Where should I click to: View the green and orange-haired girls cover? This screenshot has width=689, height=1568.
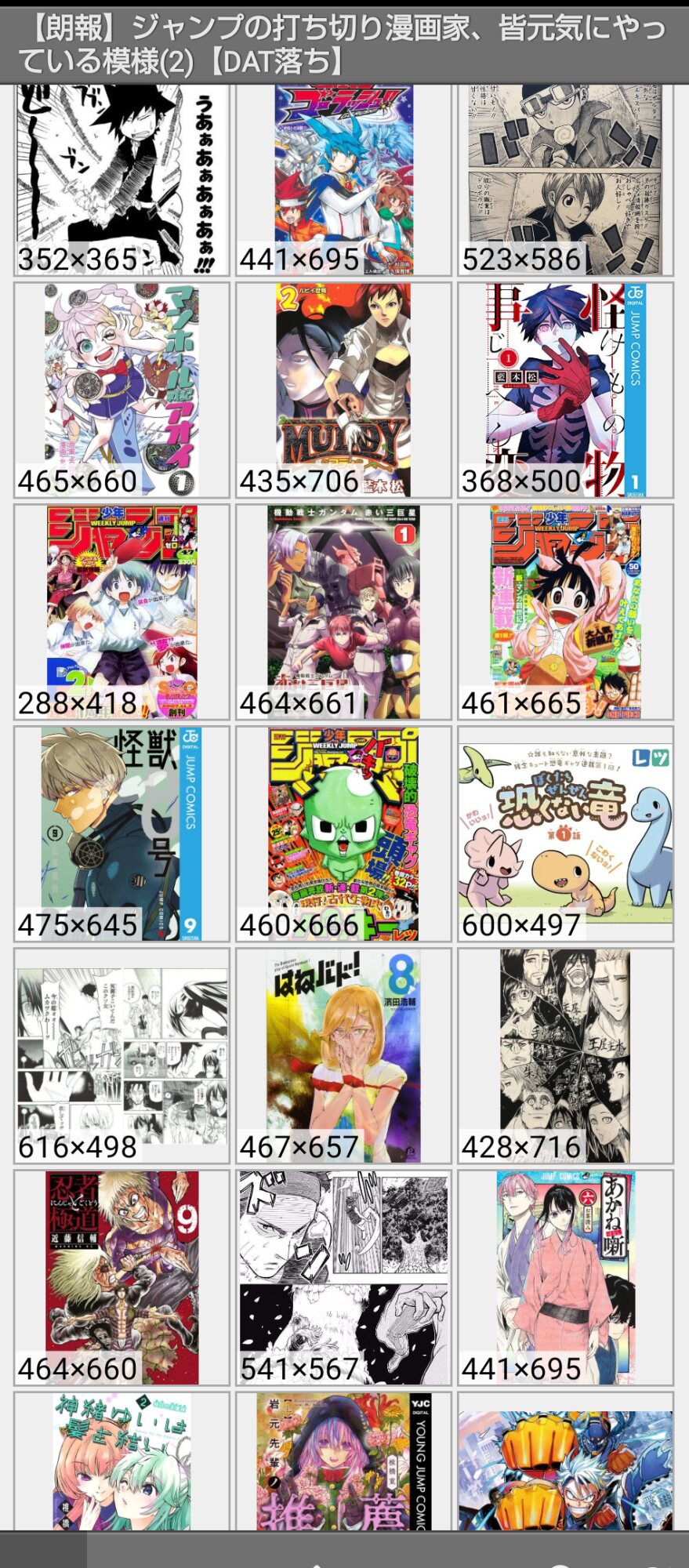tap(121, 1461)
